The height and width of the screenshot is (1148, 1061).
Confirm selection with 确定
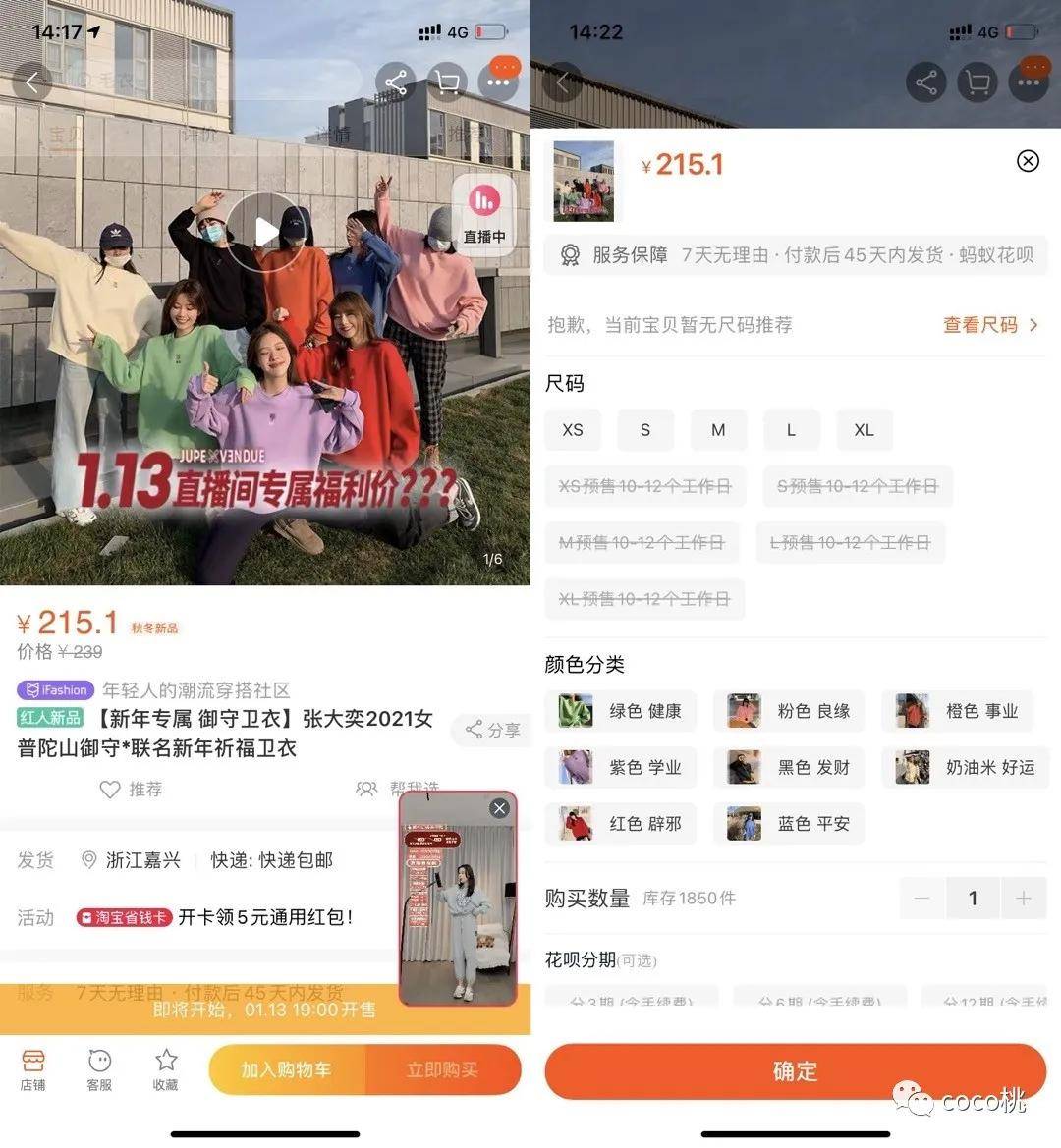pyautogui.click(x=795, y=1071)
